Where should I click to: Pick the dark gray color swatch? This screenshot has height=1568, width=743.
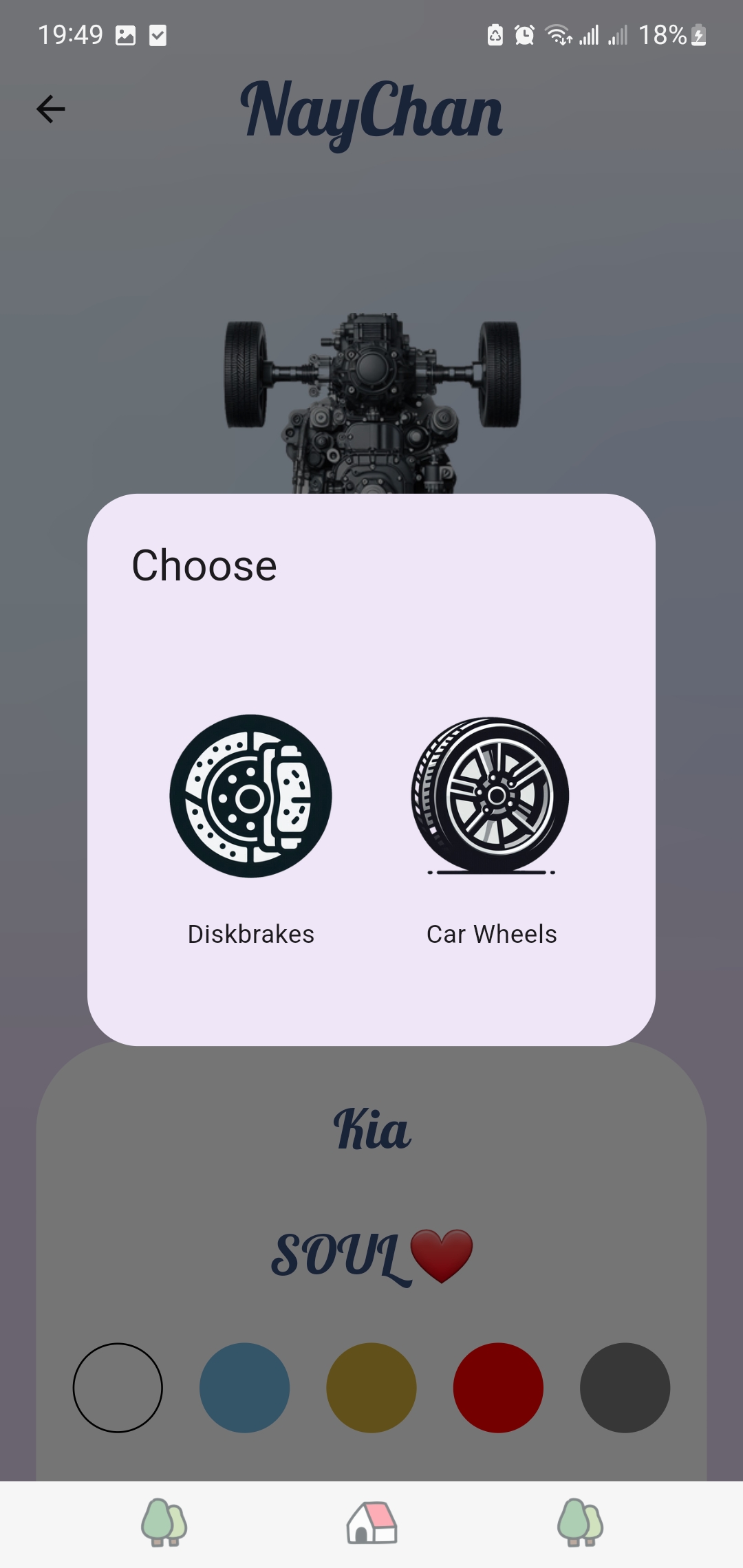(625, 1387)
